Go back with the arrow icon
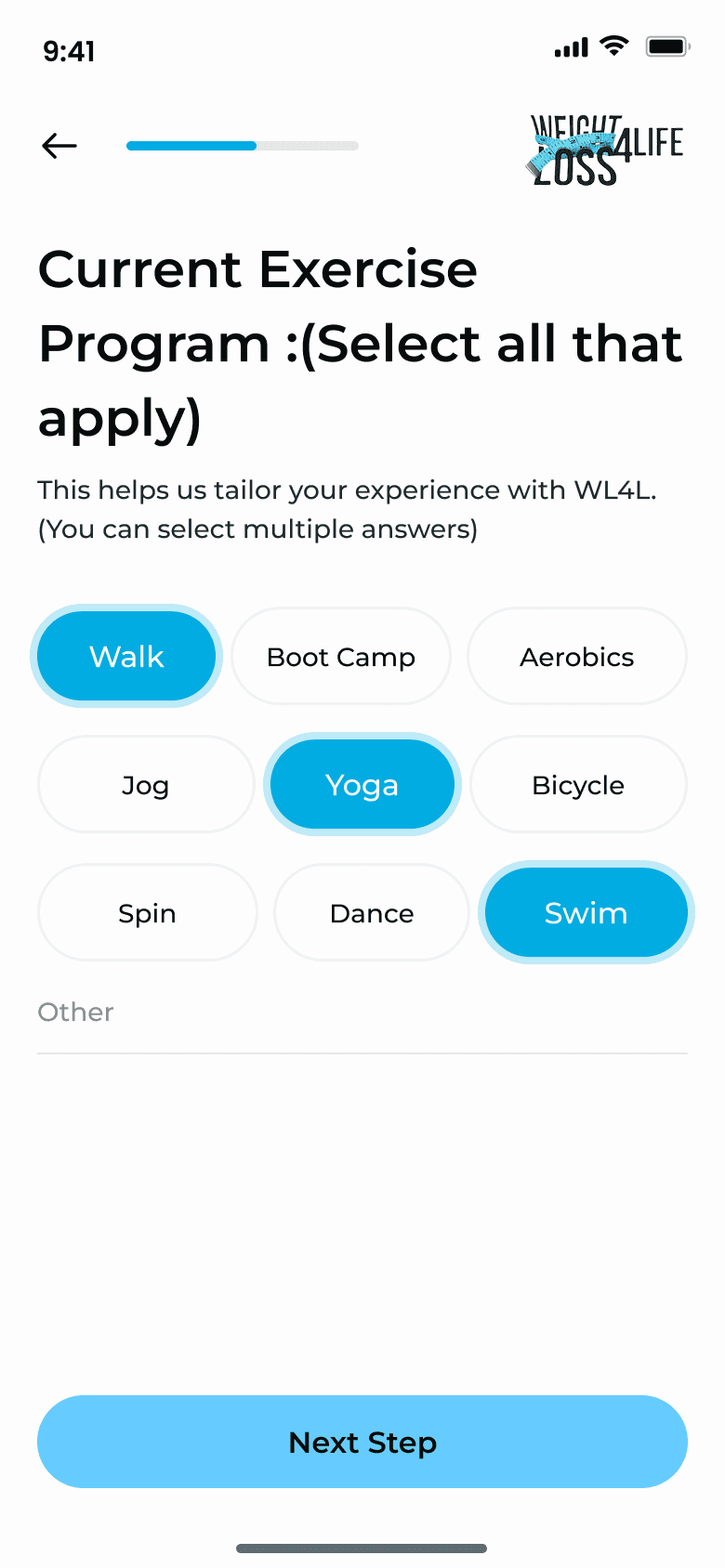This screenshot has height=1568, width=725. click(x=59, y=146)
